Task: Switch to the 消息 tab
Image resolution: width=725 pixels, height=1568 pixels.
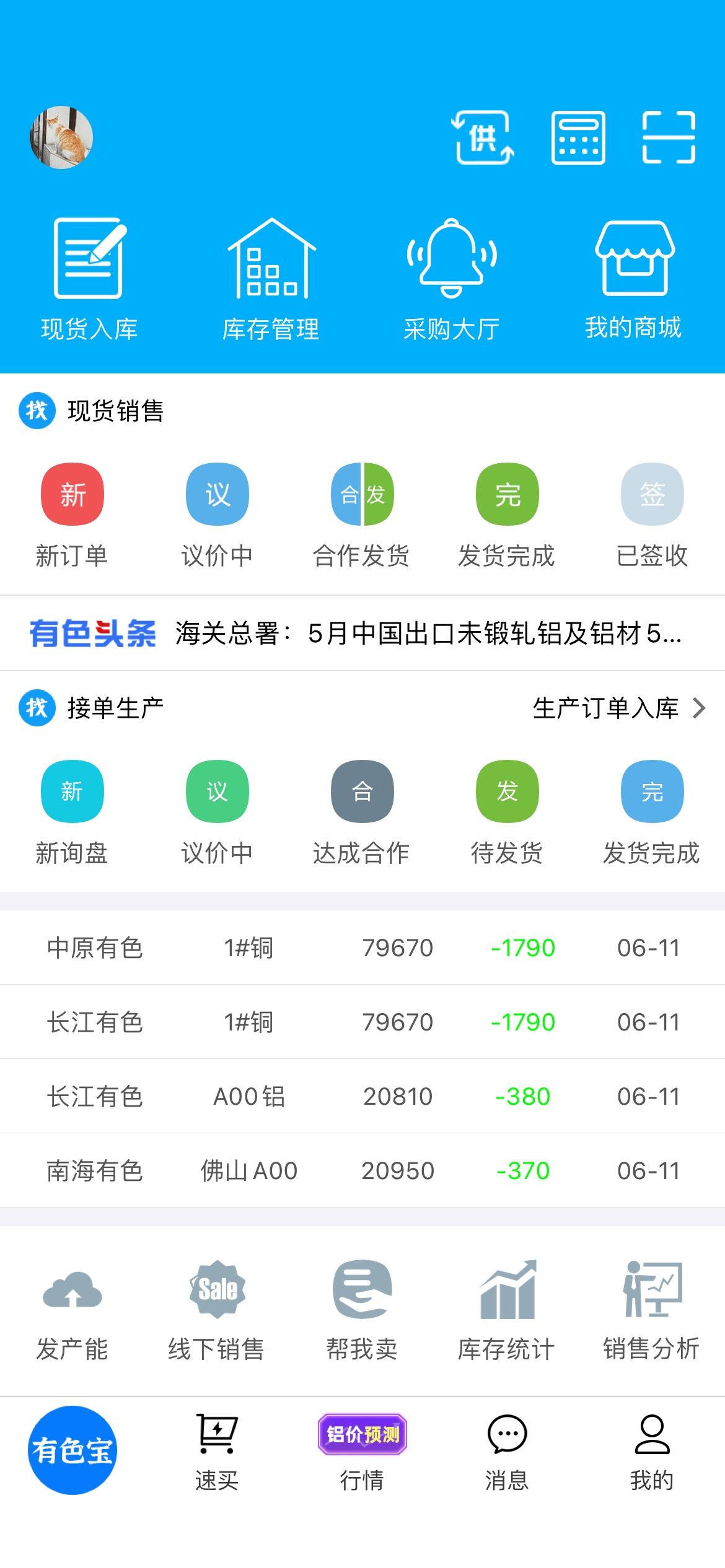Action: (507, 1452)
